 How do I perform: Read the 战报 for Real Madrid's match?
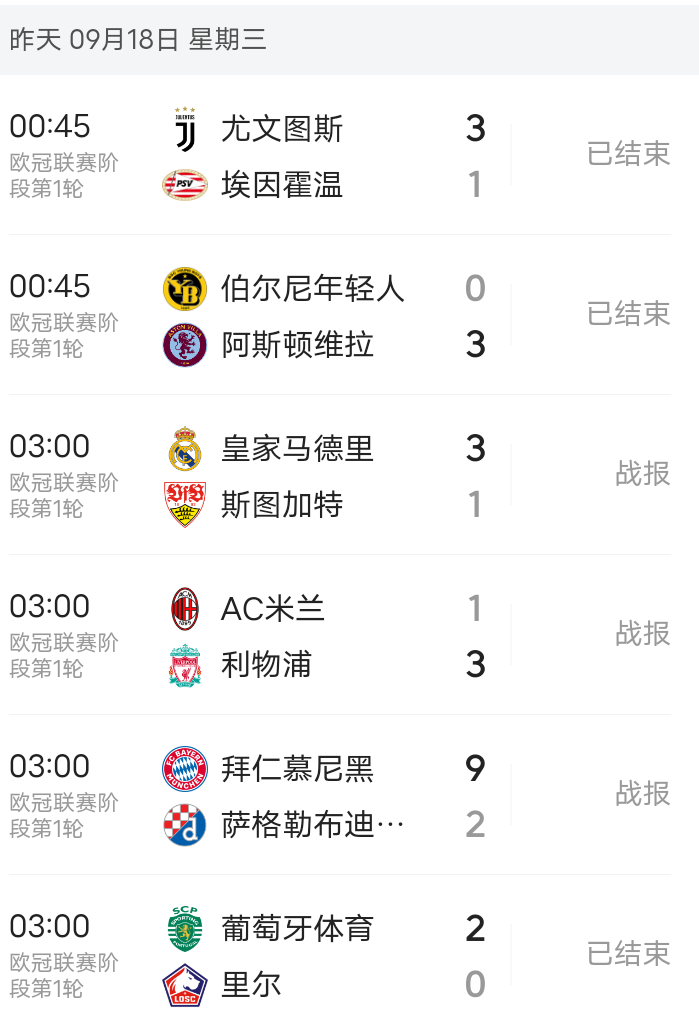point(642,474)
